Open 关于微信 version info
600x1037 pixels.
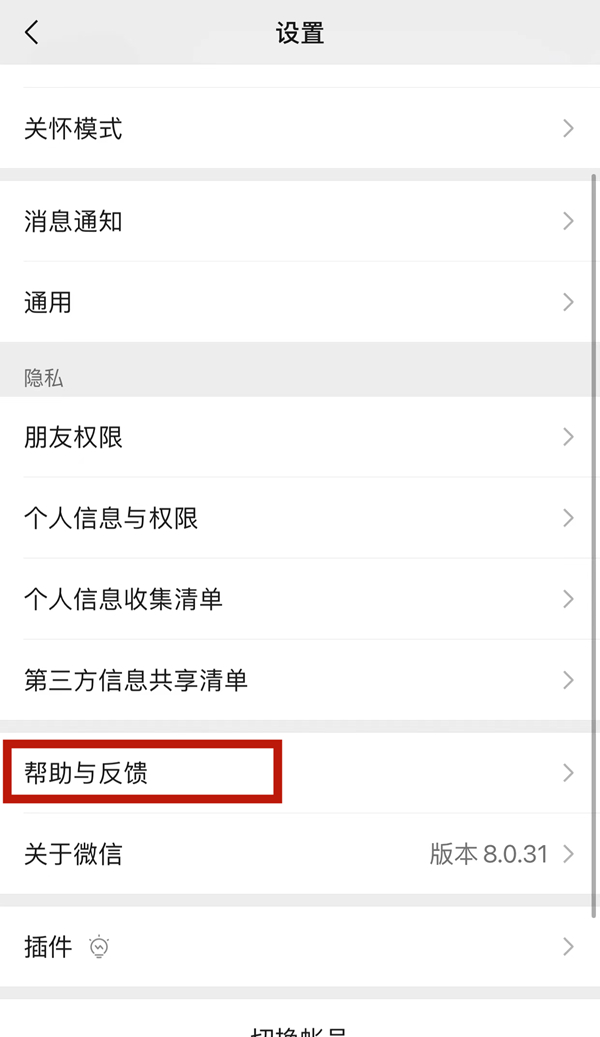pyautogui.click(x=300, y=854)
